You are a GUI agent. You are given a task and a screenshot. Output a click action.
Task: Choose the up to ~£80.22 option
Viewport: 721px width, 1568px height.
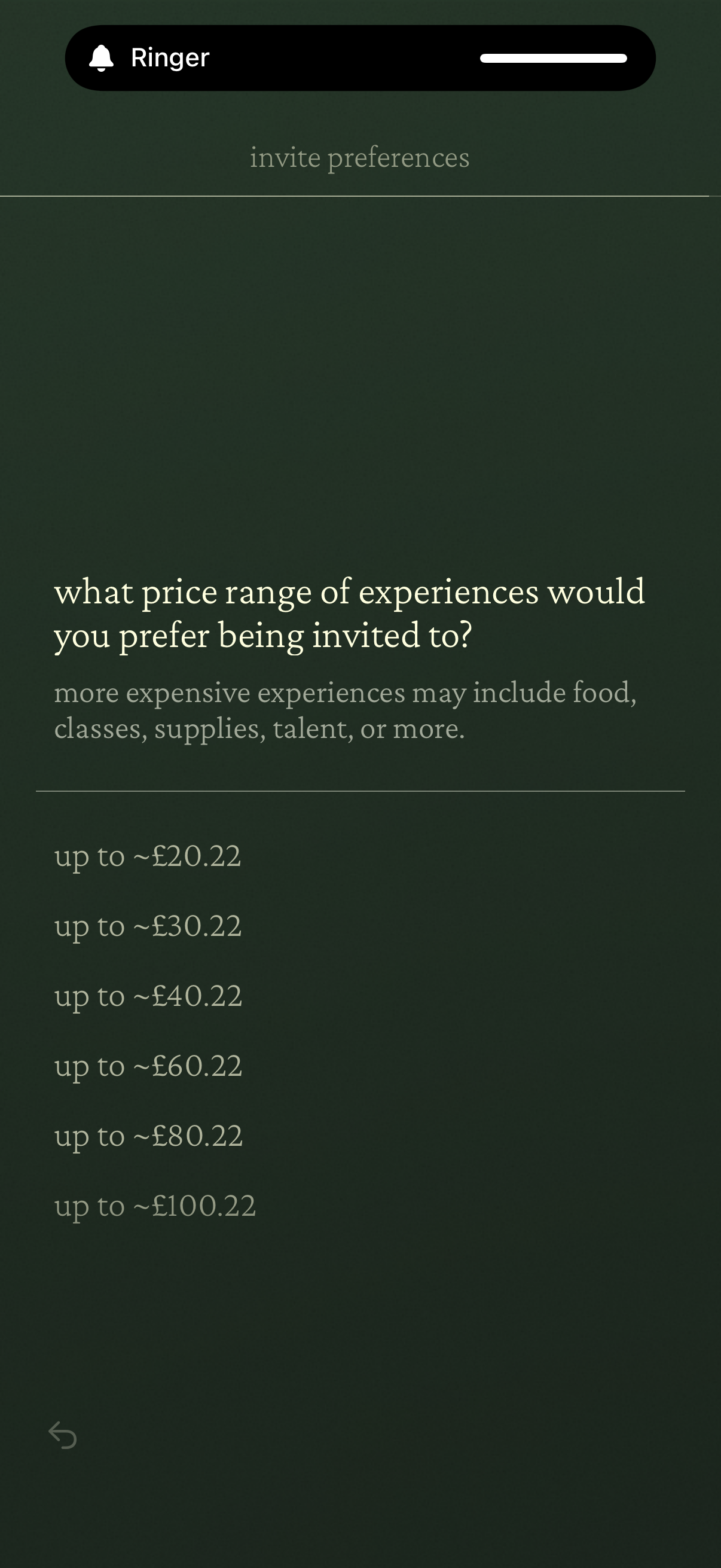[x=148, y=1136]
